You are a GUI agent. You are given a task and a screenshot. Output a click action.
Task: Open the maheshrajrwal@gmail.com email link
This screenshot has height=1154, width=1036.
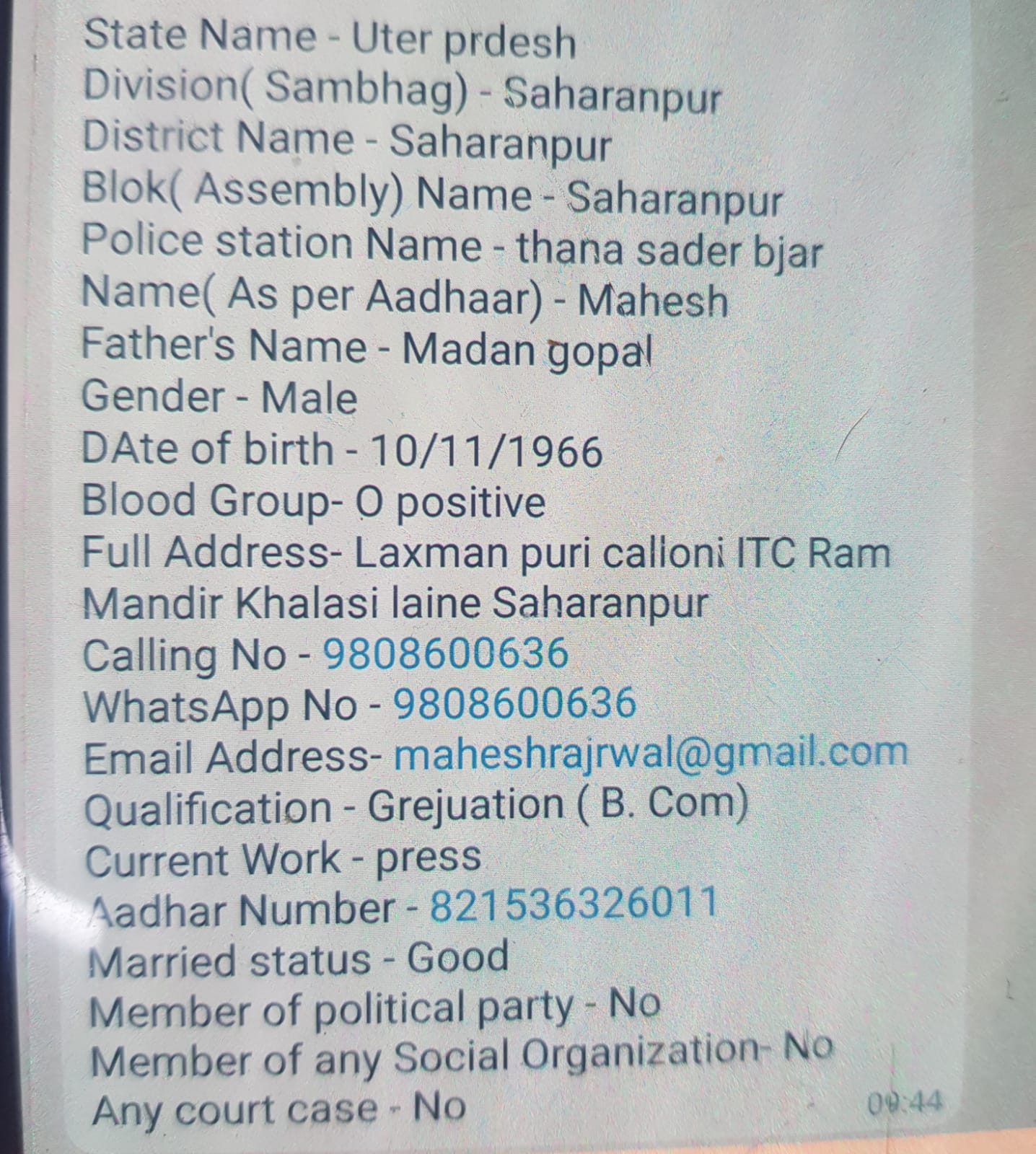click(650, 753)
